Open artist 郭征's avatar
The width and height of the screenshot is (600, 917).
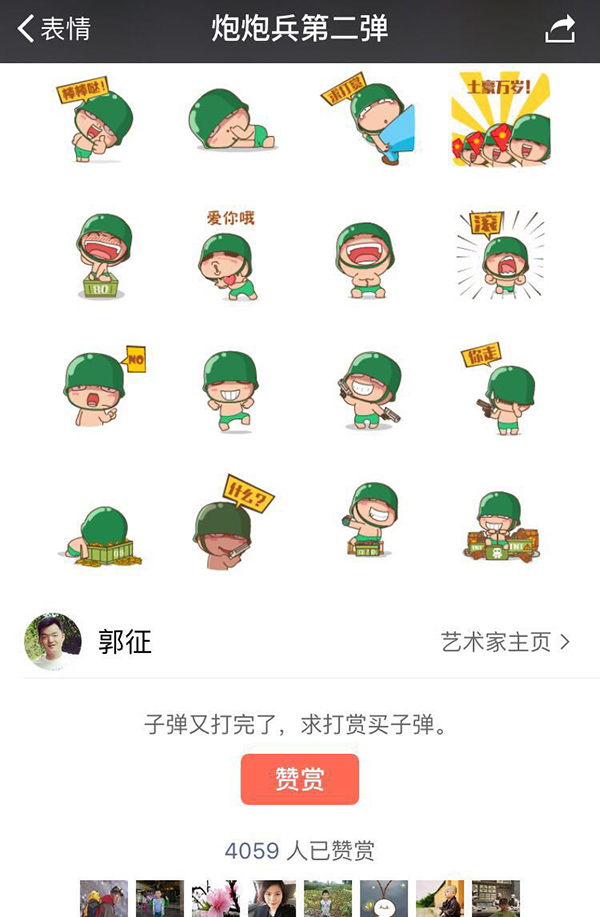point(53,642)
